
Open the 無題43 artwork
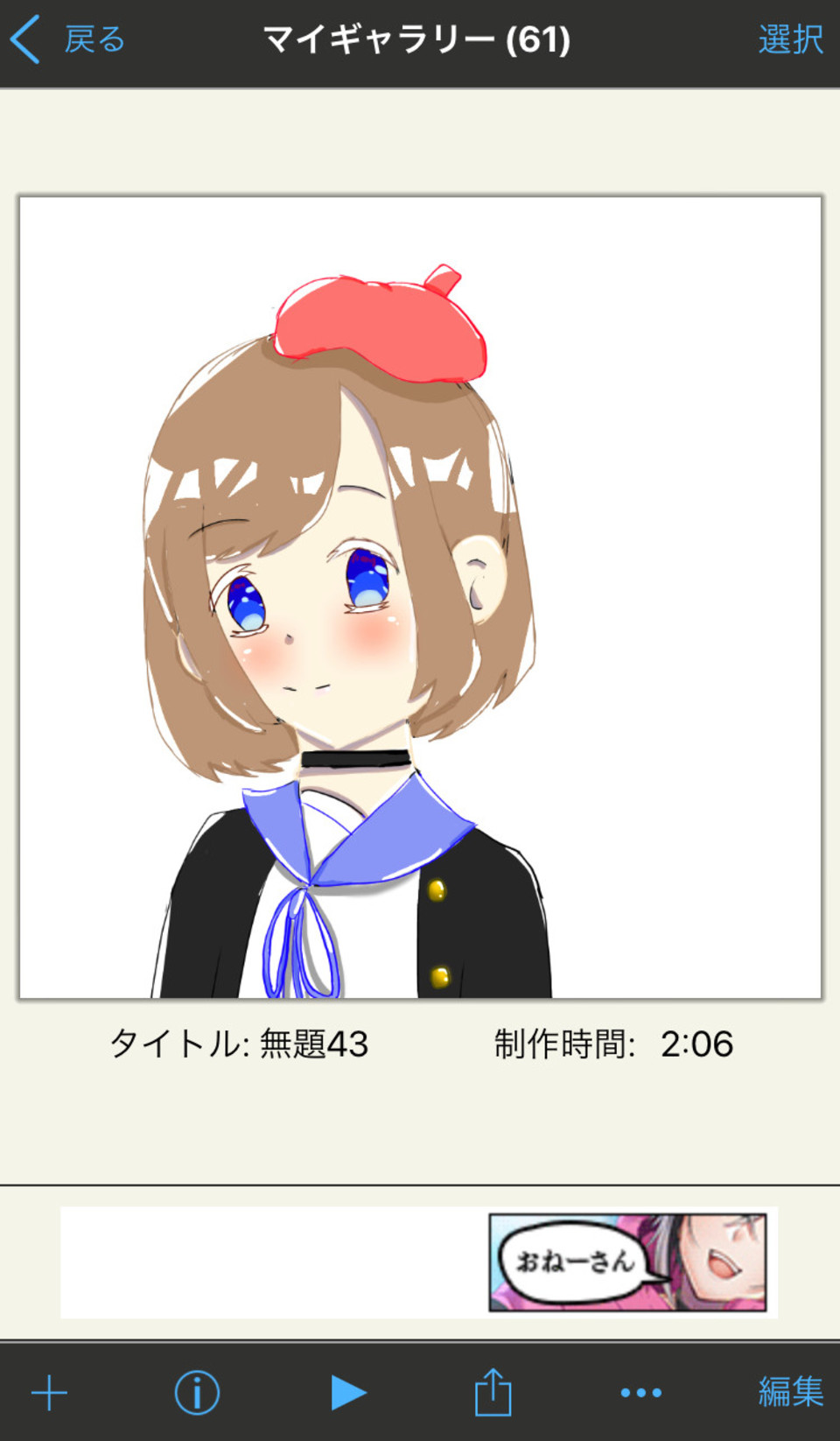pyautogui.click(x=420, y=597)
